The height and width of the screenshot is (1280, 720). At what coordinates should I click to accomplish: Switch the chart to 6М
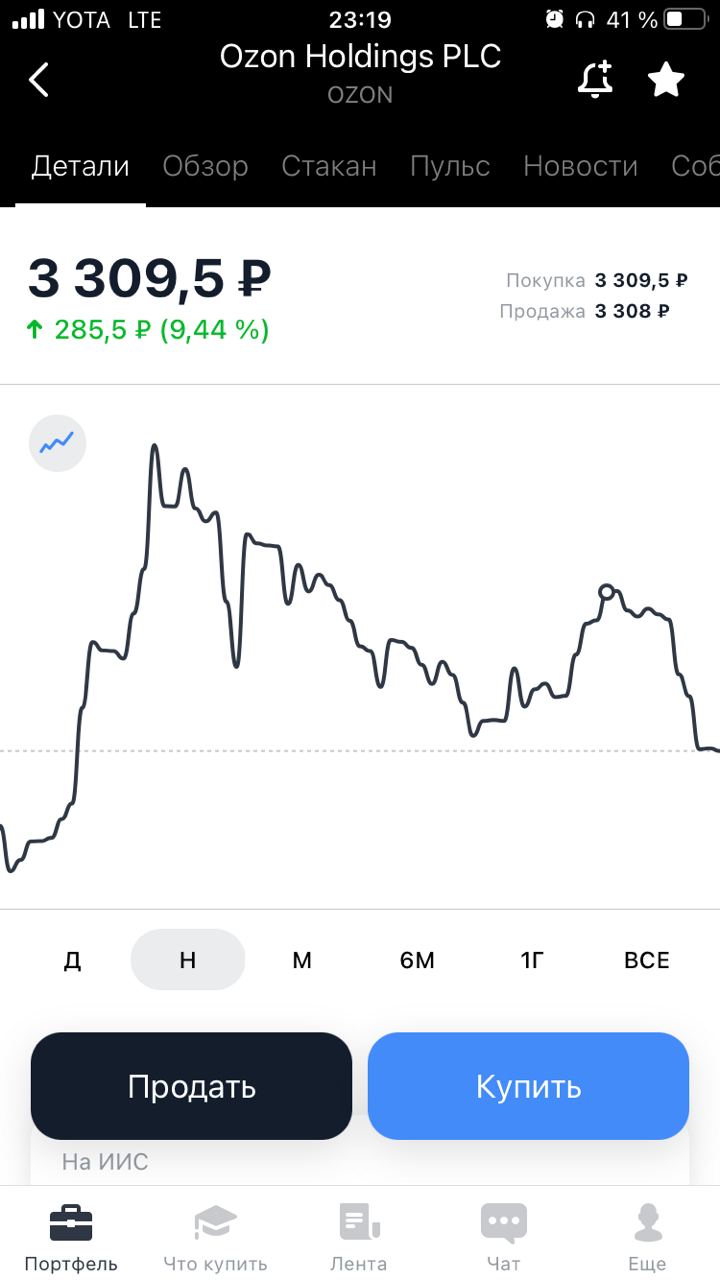pos(417,960)
